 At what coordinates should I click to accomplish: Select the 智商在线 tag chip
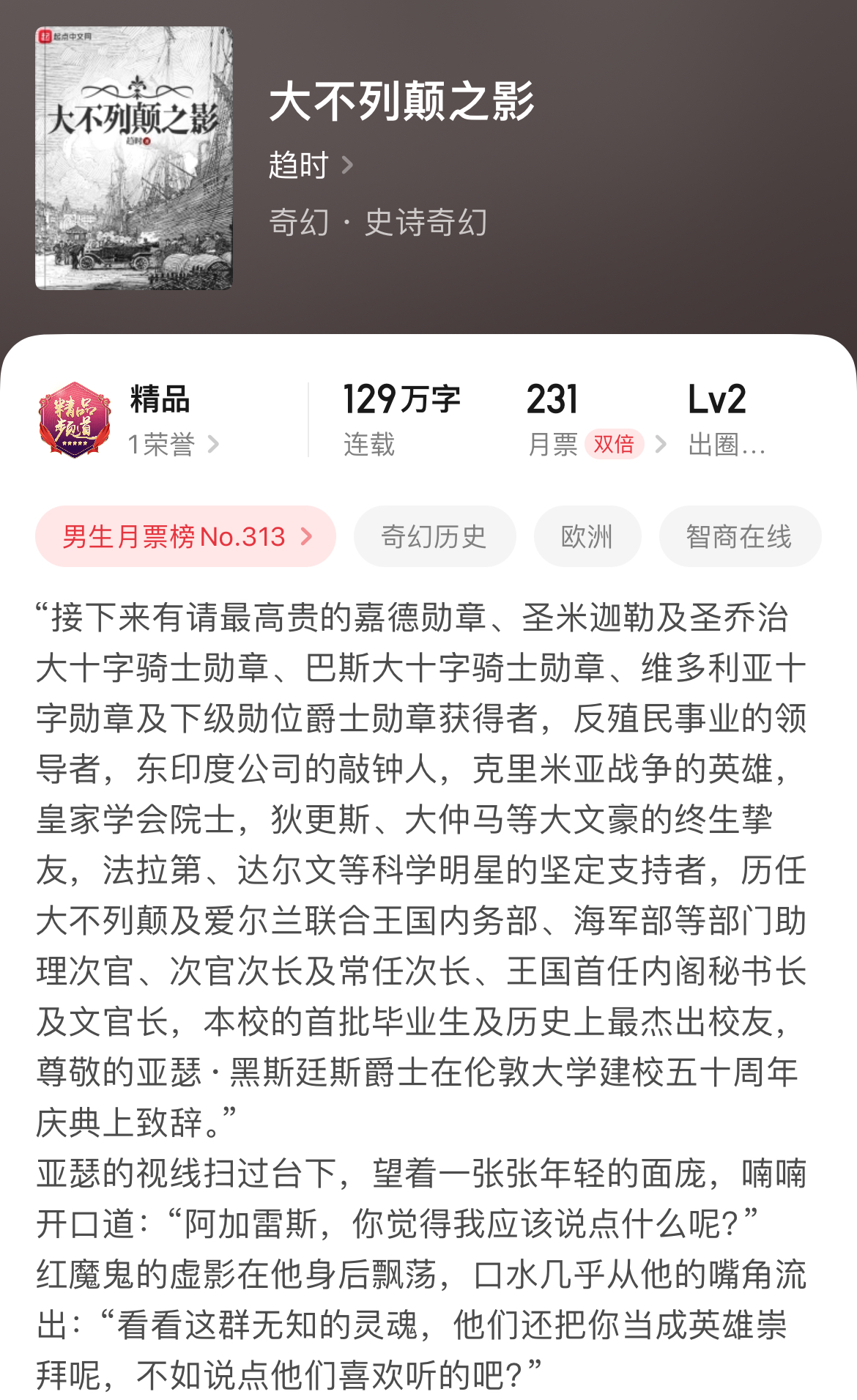point(739,536)
